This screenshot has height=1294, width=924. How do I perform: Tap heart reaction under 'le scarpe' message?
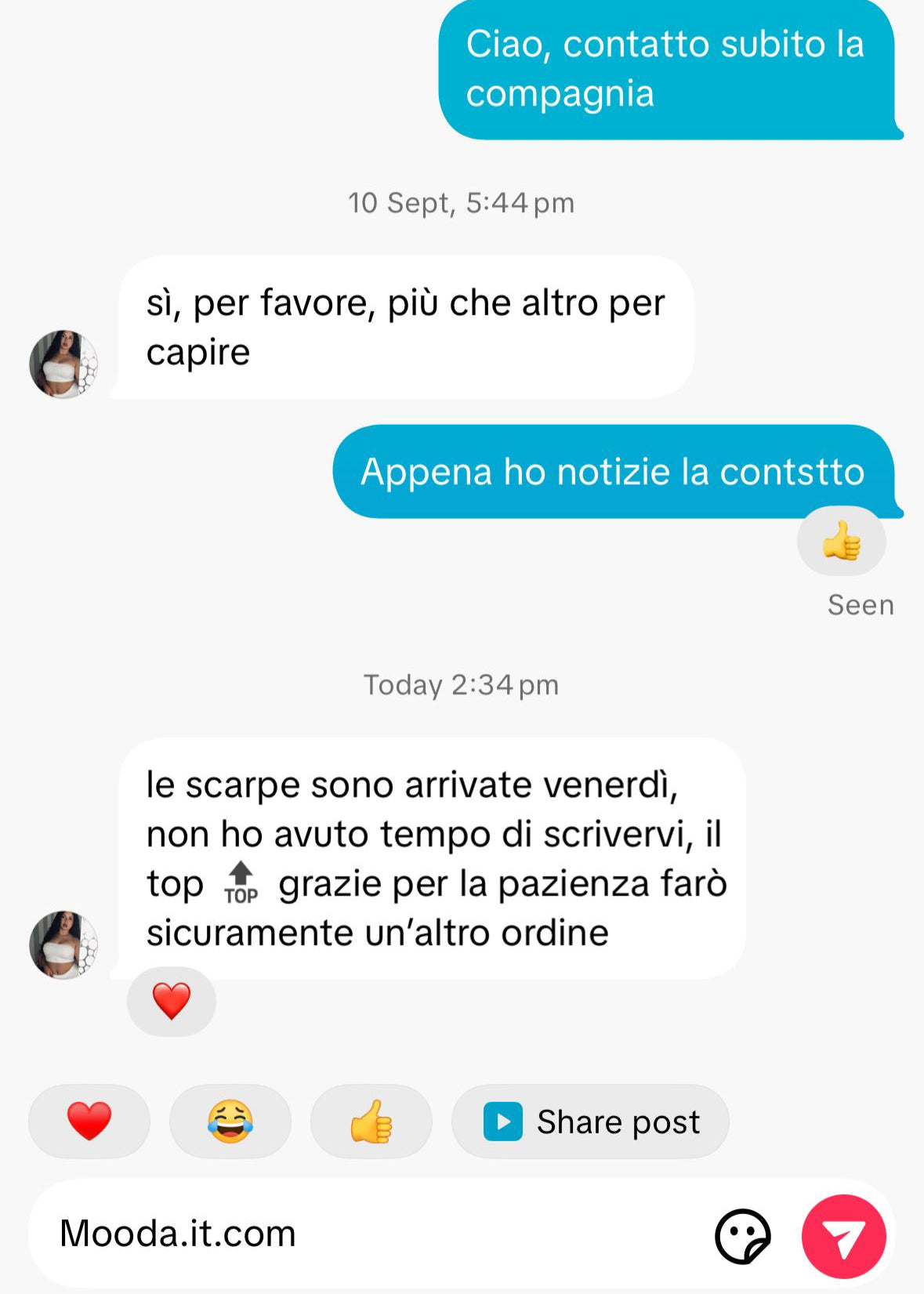click(172, 1001)
